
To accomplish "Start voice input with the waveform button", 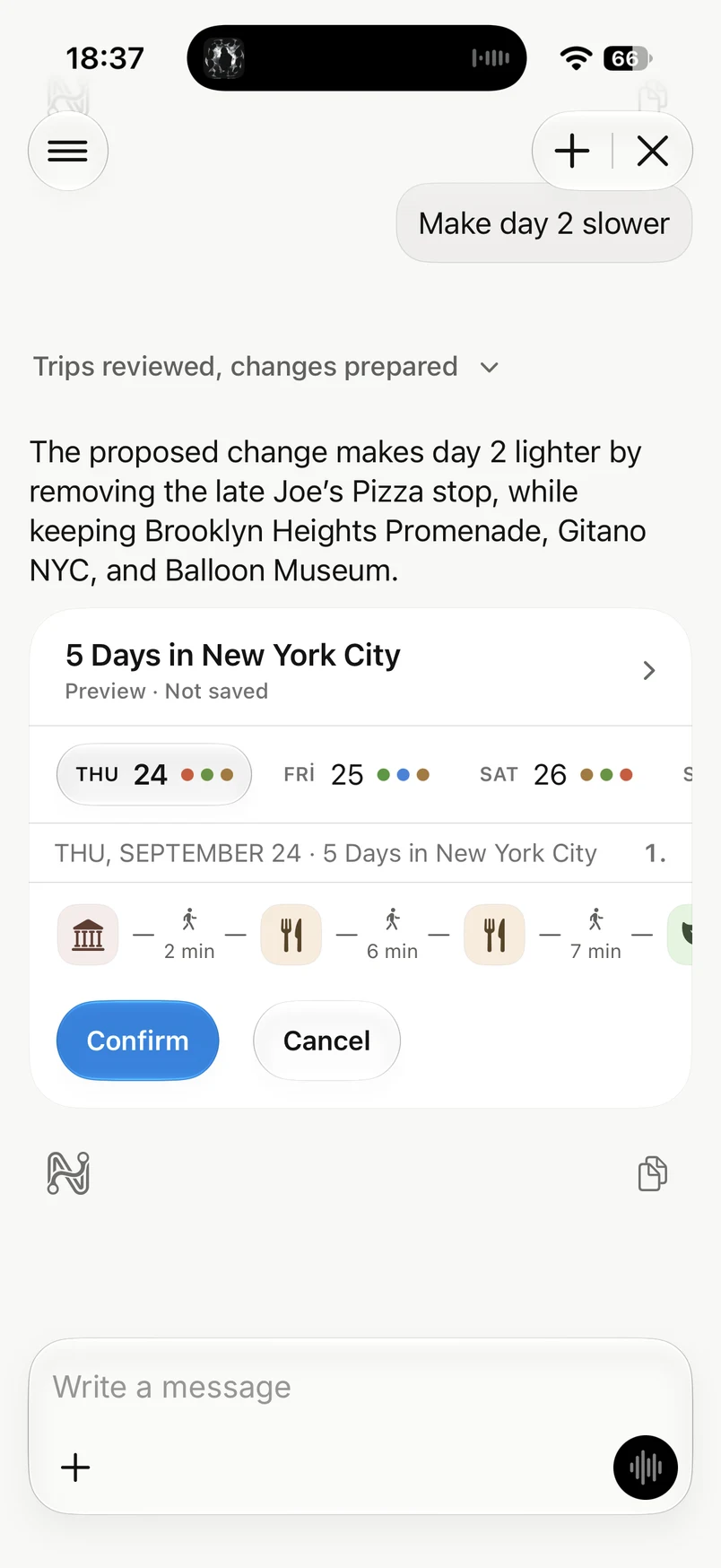I will point(646,1468).
